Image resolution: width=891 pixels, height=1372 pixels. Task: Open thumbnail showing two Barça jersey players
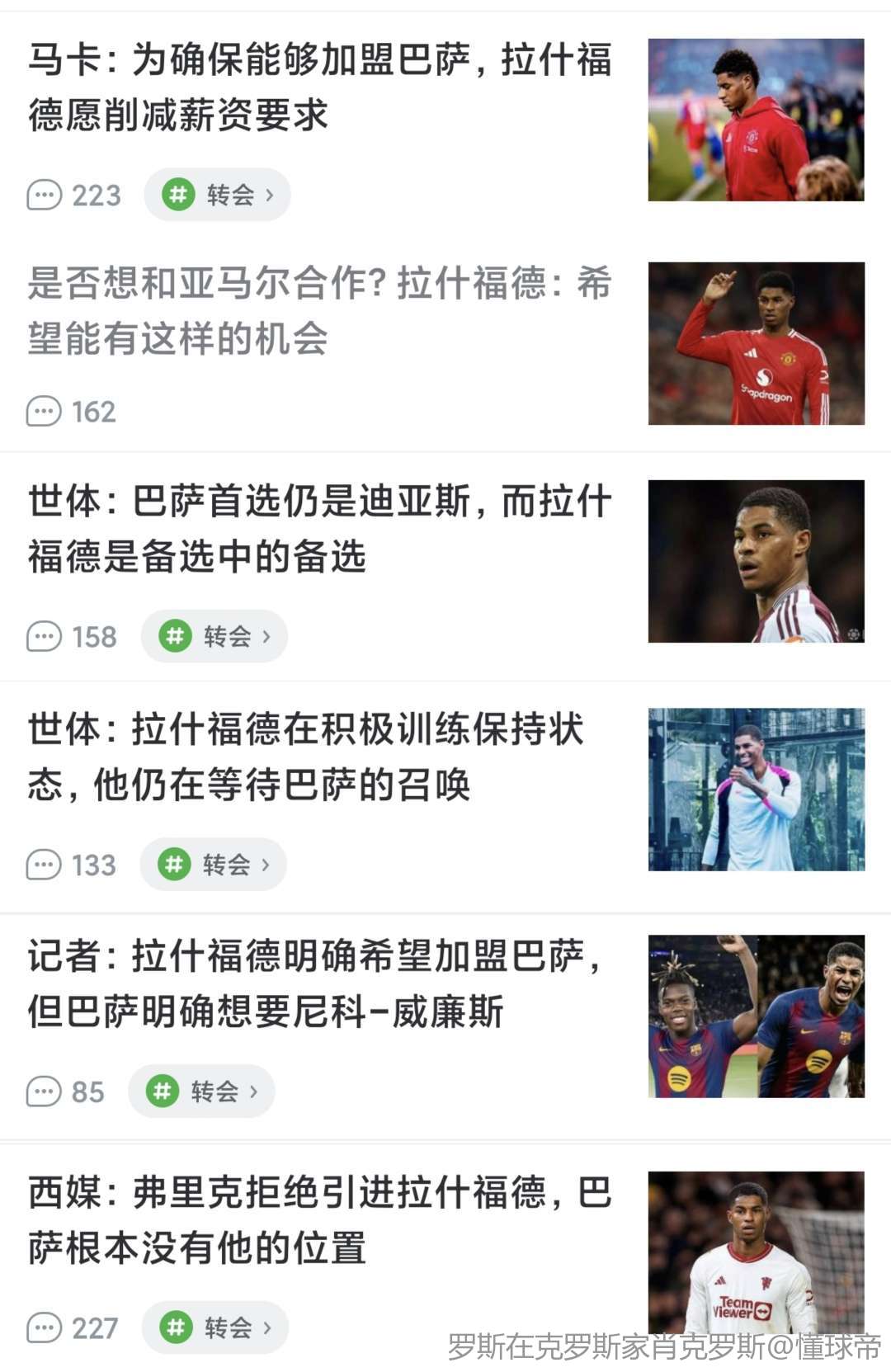[756, 1016]
